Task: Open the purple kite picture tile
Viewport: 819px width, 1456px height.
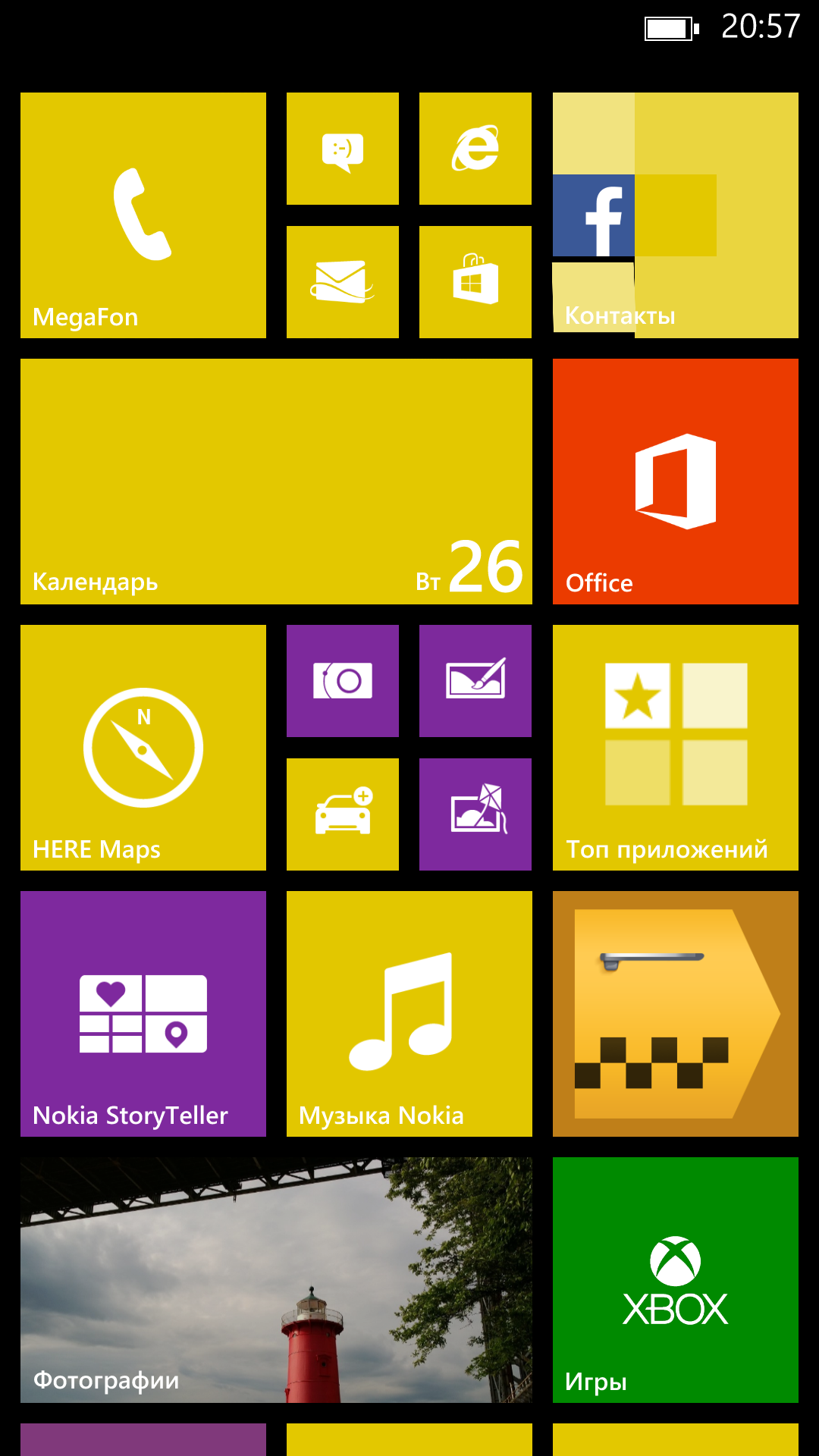Action: [475, 814]
